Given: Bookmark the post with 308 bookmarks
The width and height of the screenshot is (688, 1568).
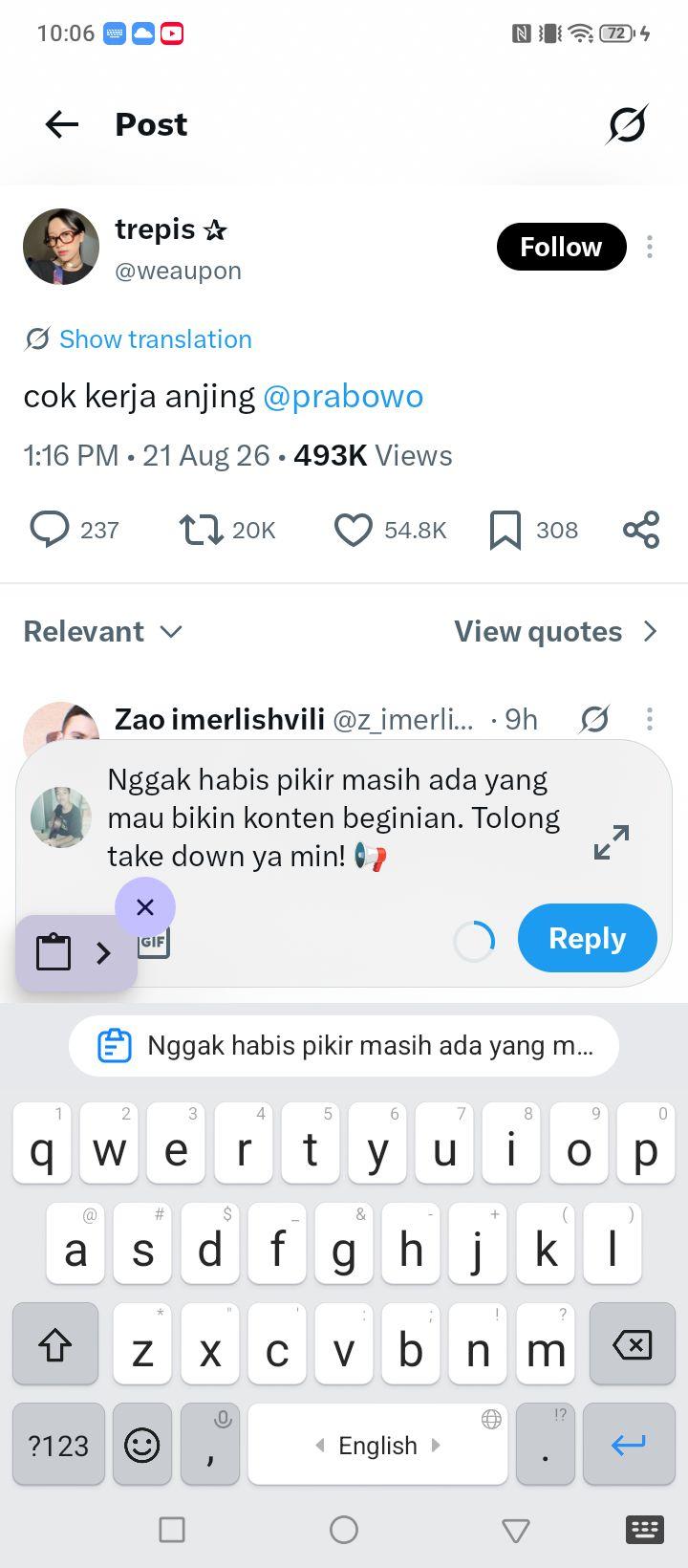Looking at the screenshot, I should click(505, 530).
